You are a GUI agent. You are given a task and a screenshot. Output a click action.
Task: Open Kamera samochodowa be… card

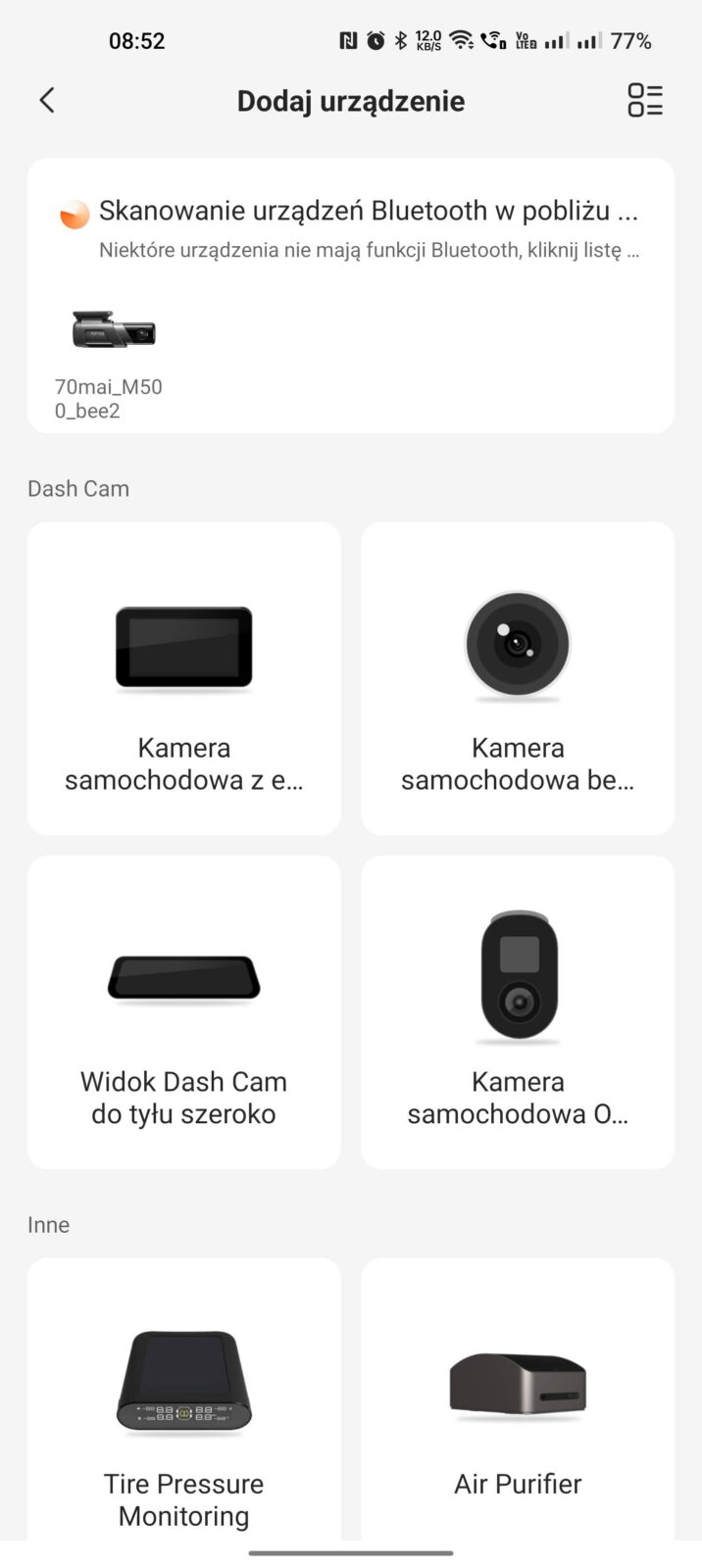point(518,678)
